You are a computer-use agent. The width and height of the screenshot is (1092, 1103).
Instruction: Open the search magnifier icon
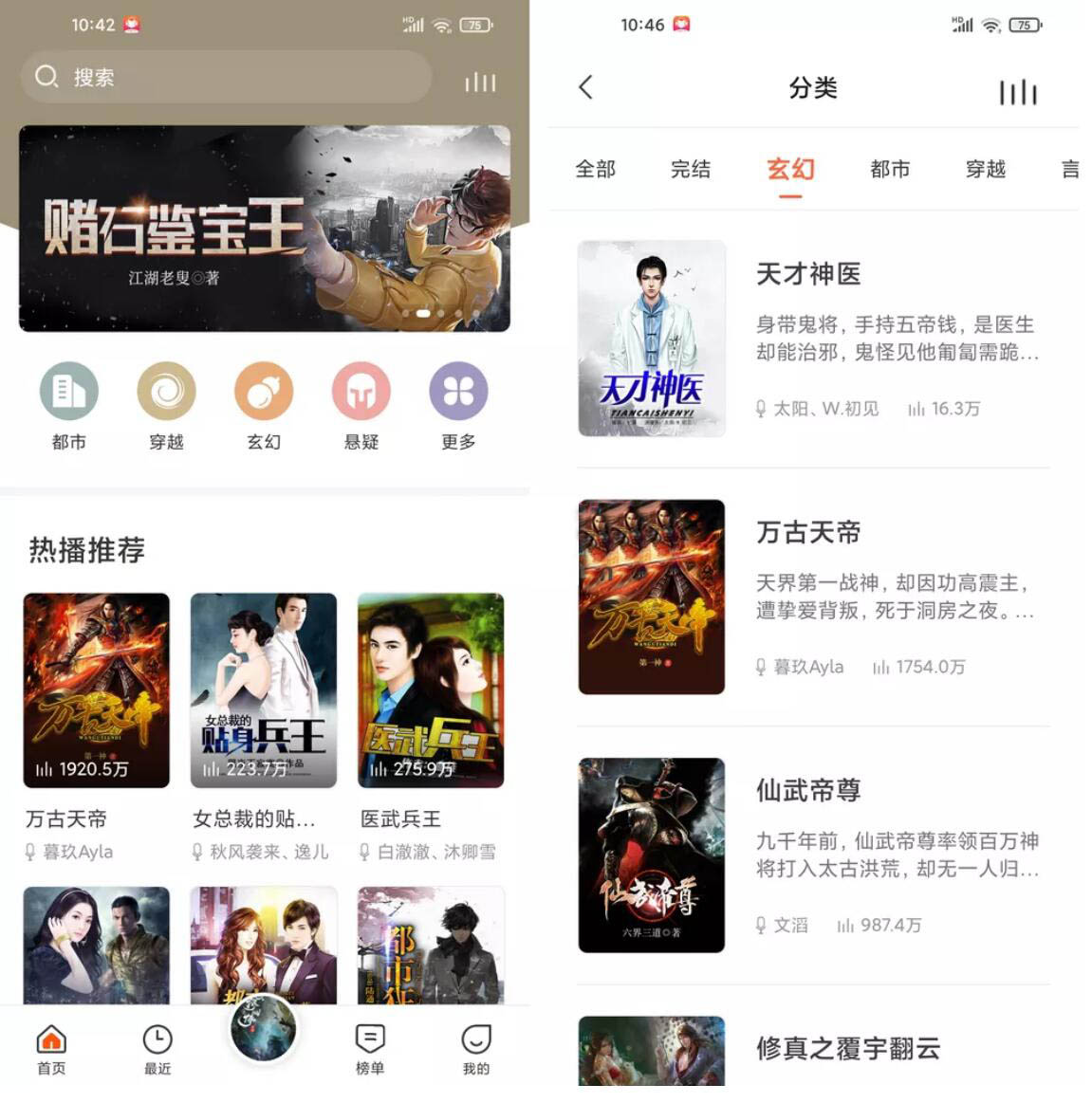[46, 77]
